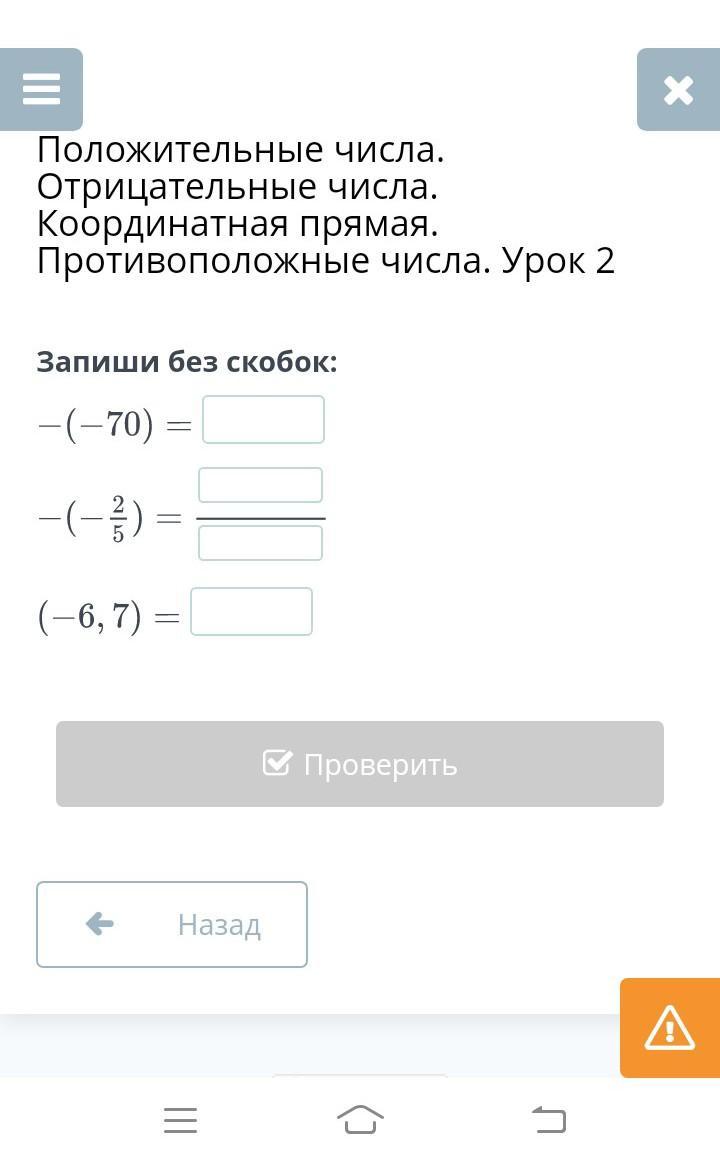
Task: Select the denominator field of the fraction
Action: coord(260,542)
